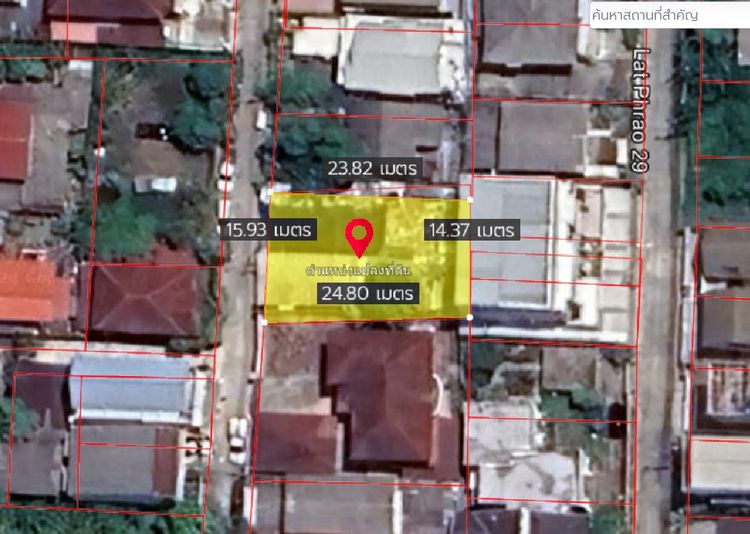Tap the ค้นหาสถานที่สำคัญ search field
Viewport: 750px width, 534px height.
668,14
